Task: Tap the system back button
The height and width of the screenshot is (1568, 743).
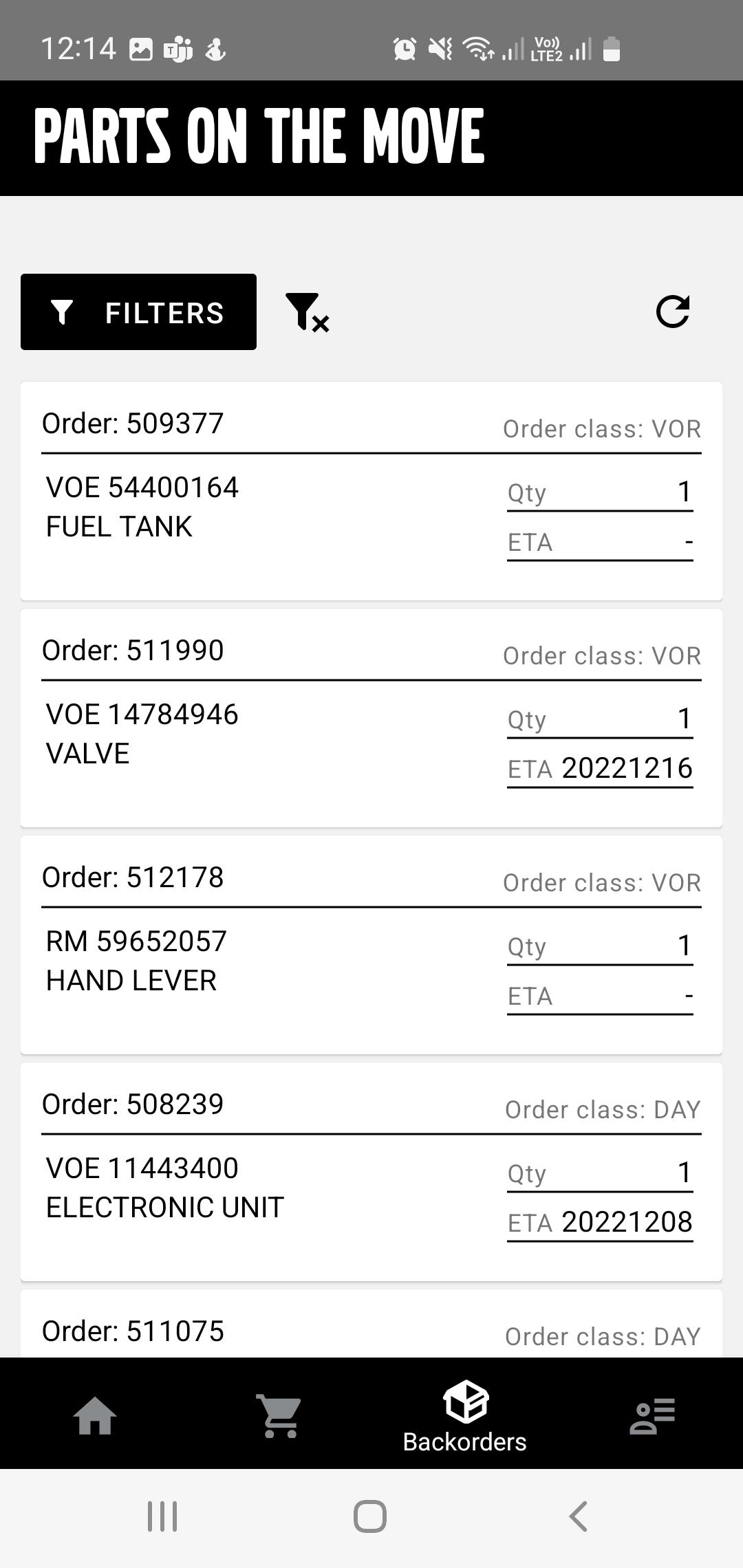Action: (579, 1516)
